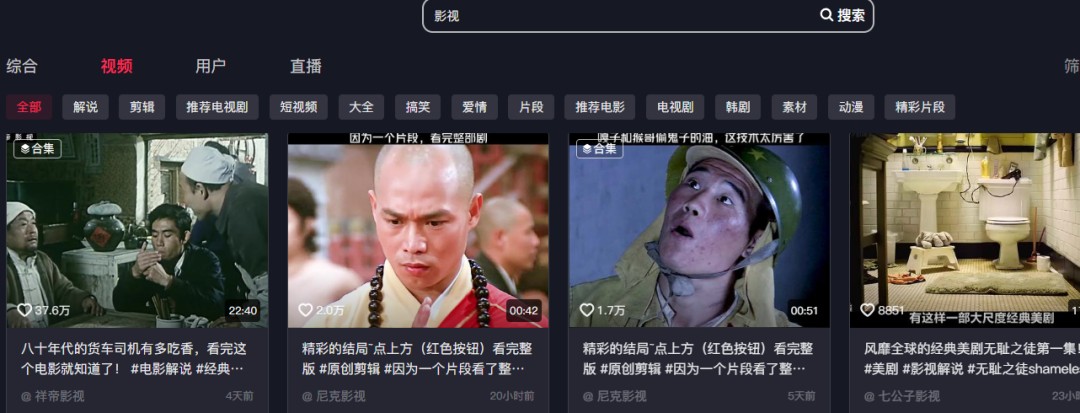Play the 00:42 monk clip video
The height and width of the screenshot is (413, 1080).
click(418, 230)
